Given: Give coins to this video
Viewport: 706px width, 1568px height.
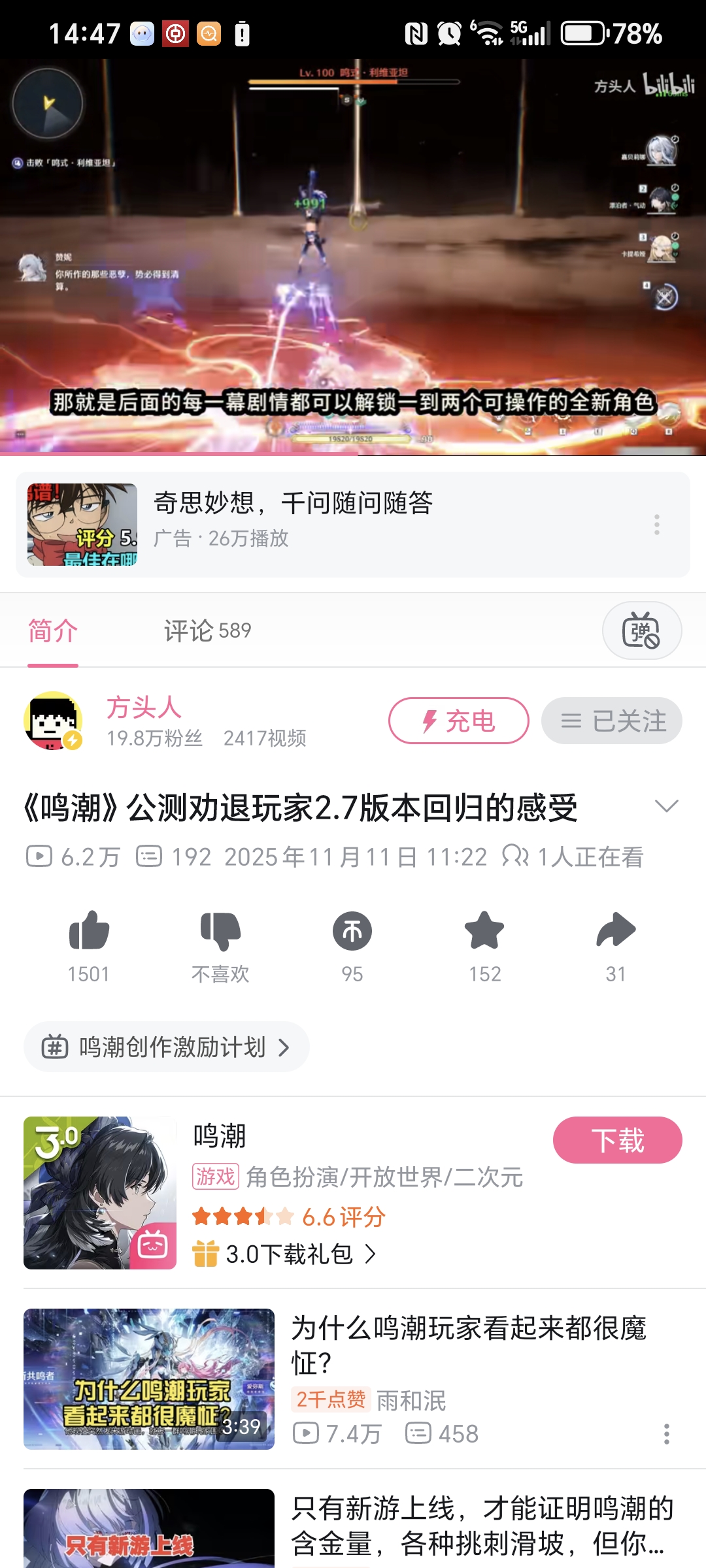Looking at the screenshot, I should click(352, 931).
